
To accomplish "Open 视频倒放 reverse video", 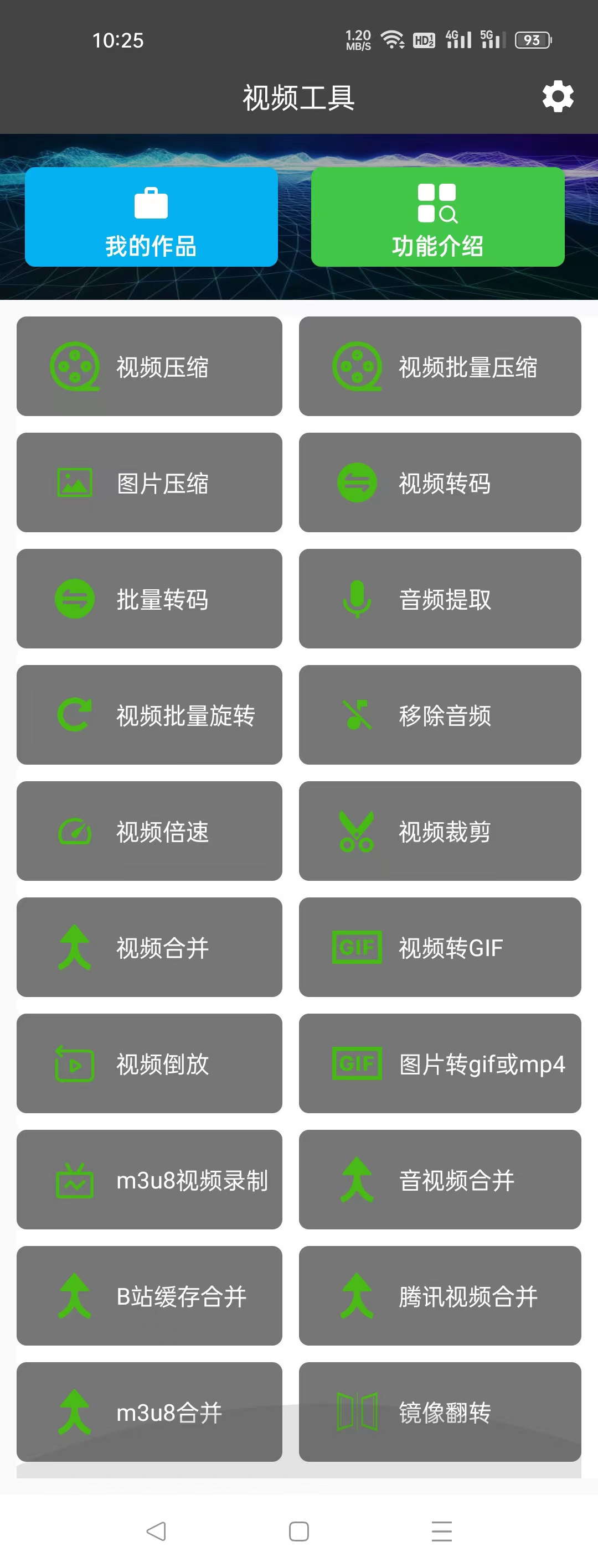I will [x=149, y=1064].
